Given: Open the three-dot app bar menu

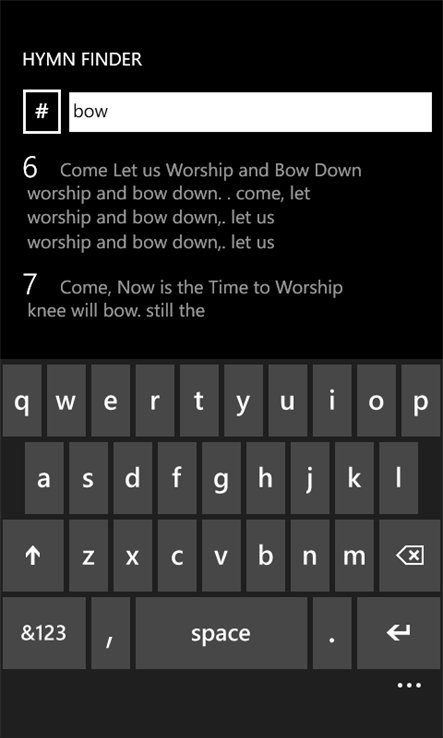Looking at the screenshot, I should point(409,685).
